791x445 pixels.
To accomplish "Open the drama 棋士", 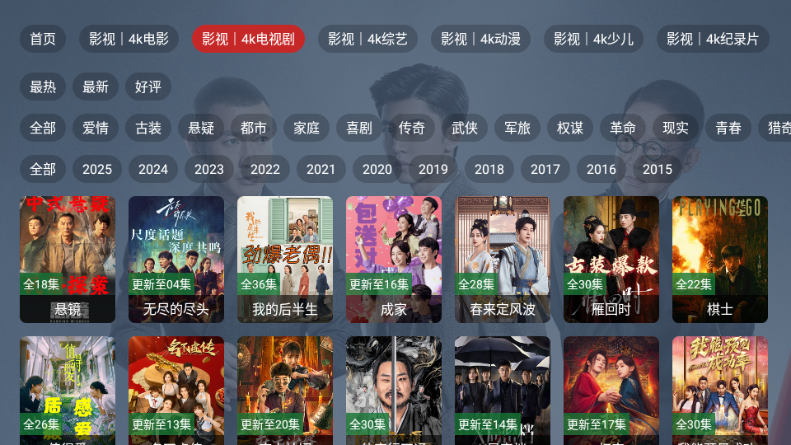I will (720, 259).
